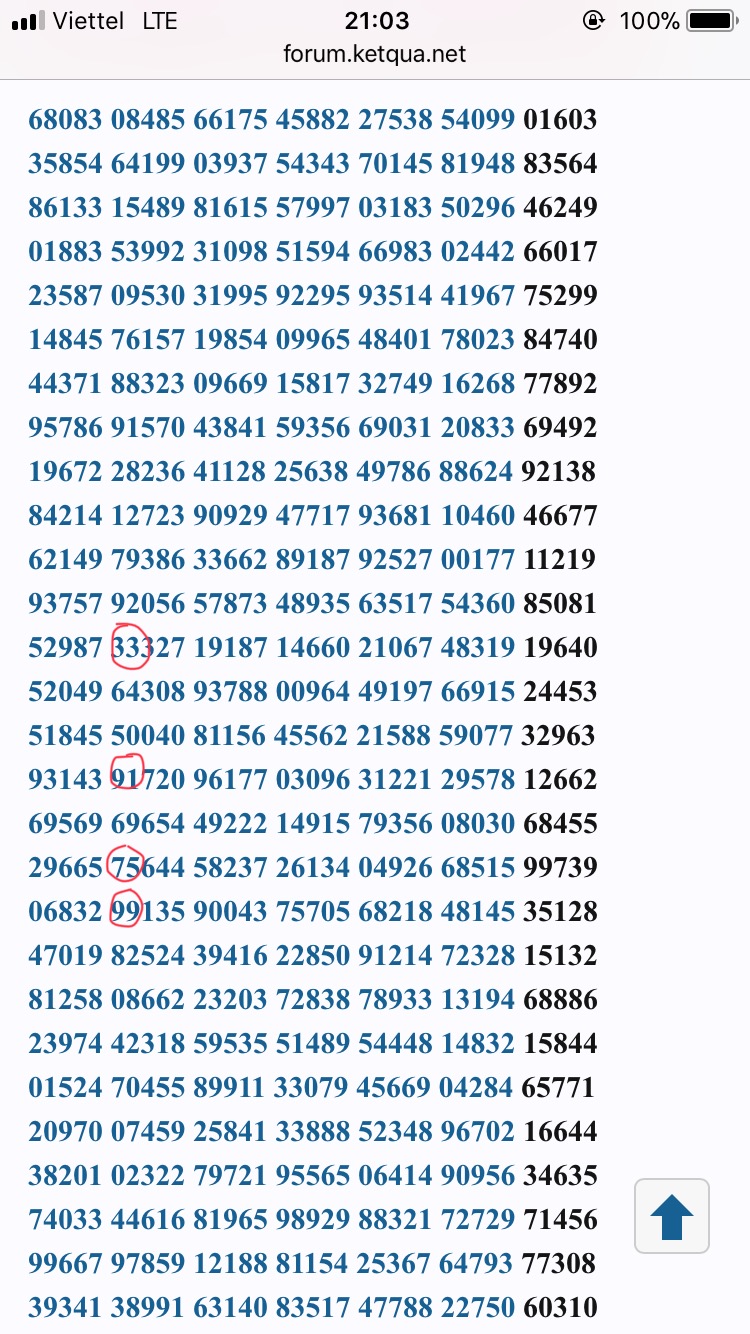Viewport: 750px width, 1334px height.
Task: Tap the scroll-to-top arrow button
Action: 672,1216
